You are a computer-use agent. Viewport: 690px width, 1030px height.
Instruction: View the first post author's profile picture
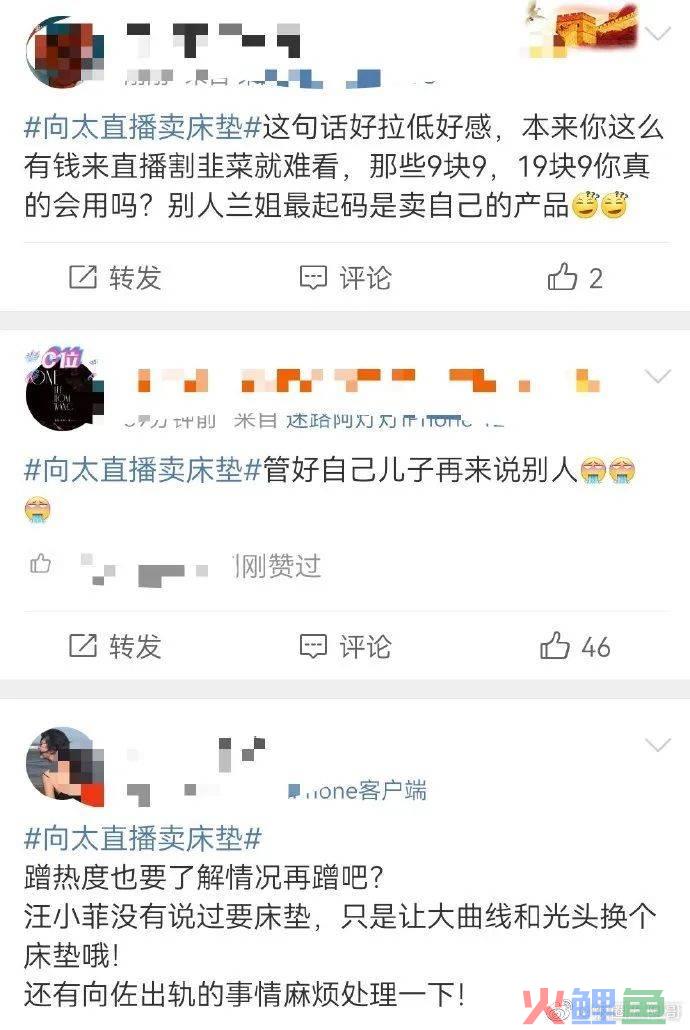(62, 50)
